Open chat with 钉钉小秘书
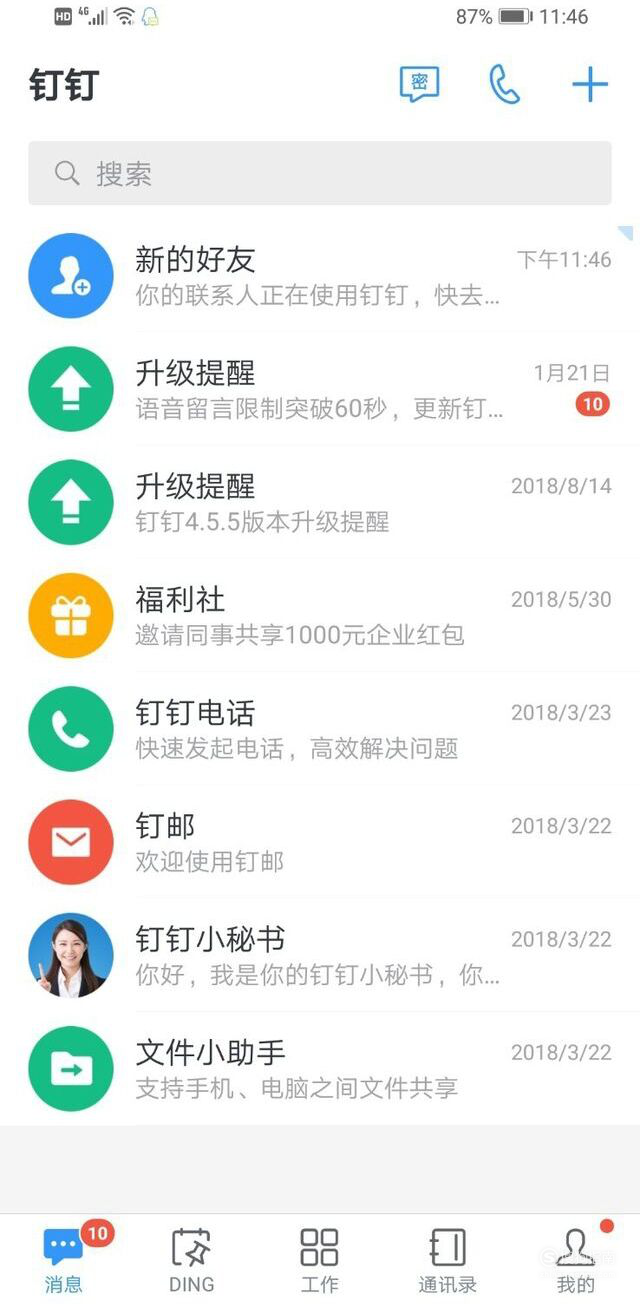 (320, 954)
